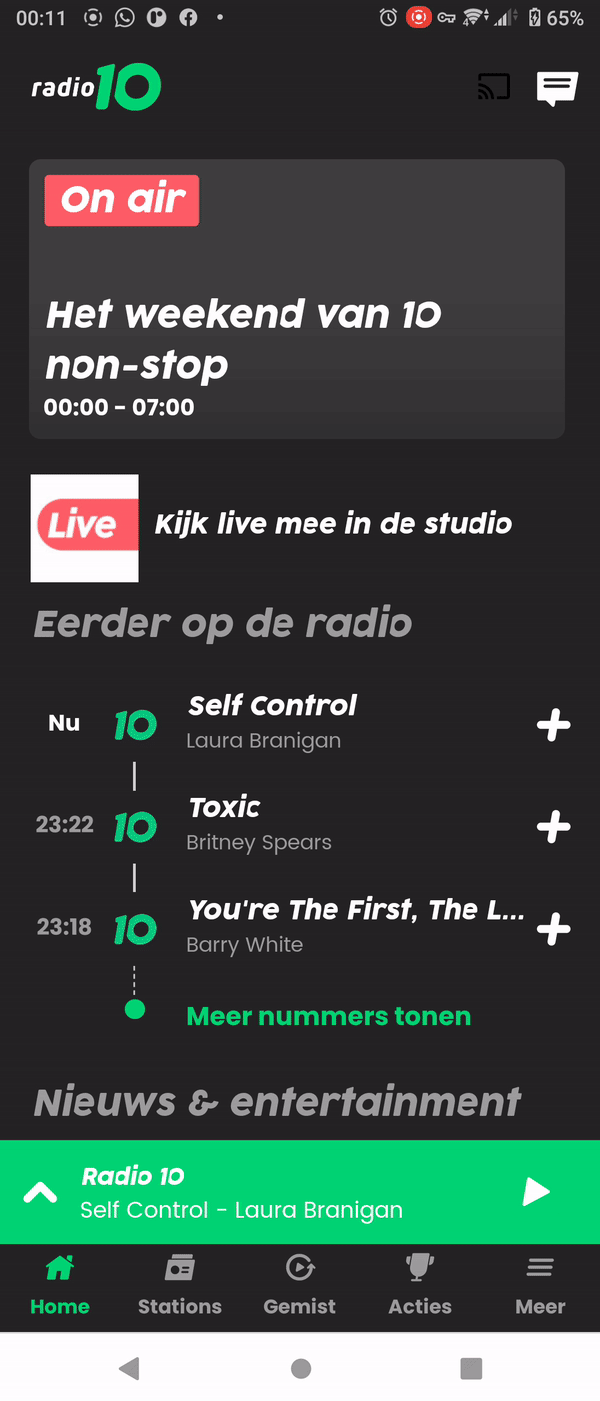
Task: Open Kijk live mee in de studio
Action: click(333, 524)
